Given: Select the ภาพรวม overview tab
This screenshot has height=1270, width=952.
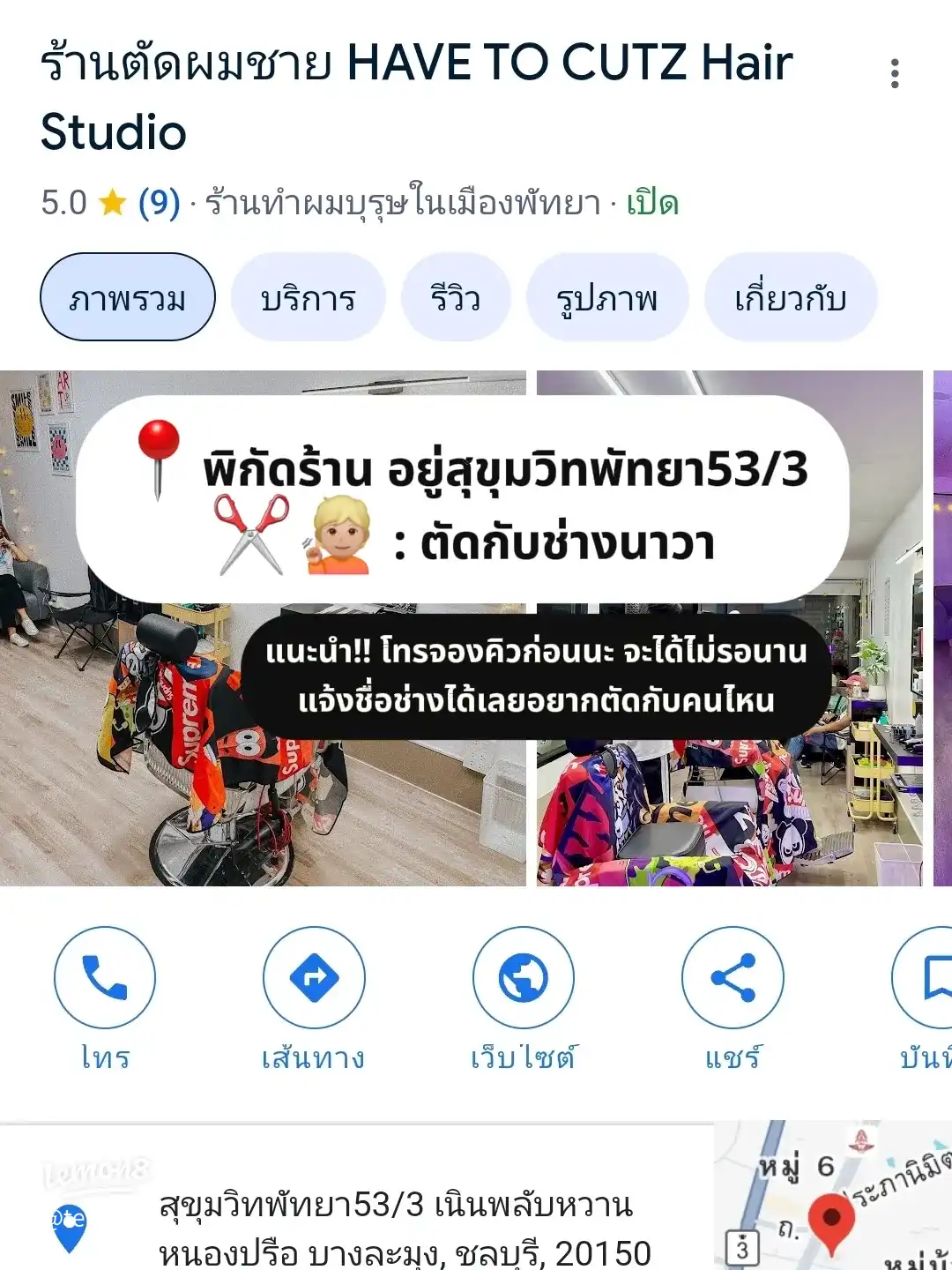Looking at the screenshot, I should click(x=128, y=298).
